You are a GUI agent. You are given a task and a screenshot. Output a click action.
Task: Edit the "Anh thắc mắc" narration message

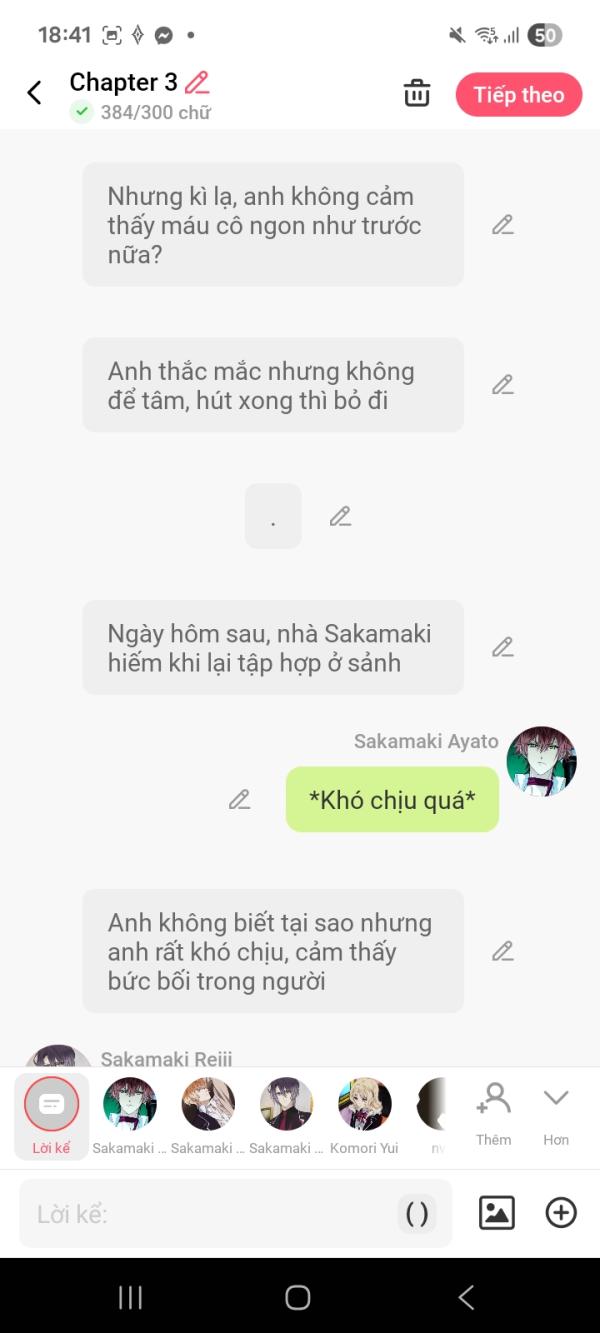[x=502, y=384]
